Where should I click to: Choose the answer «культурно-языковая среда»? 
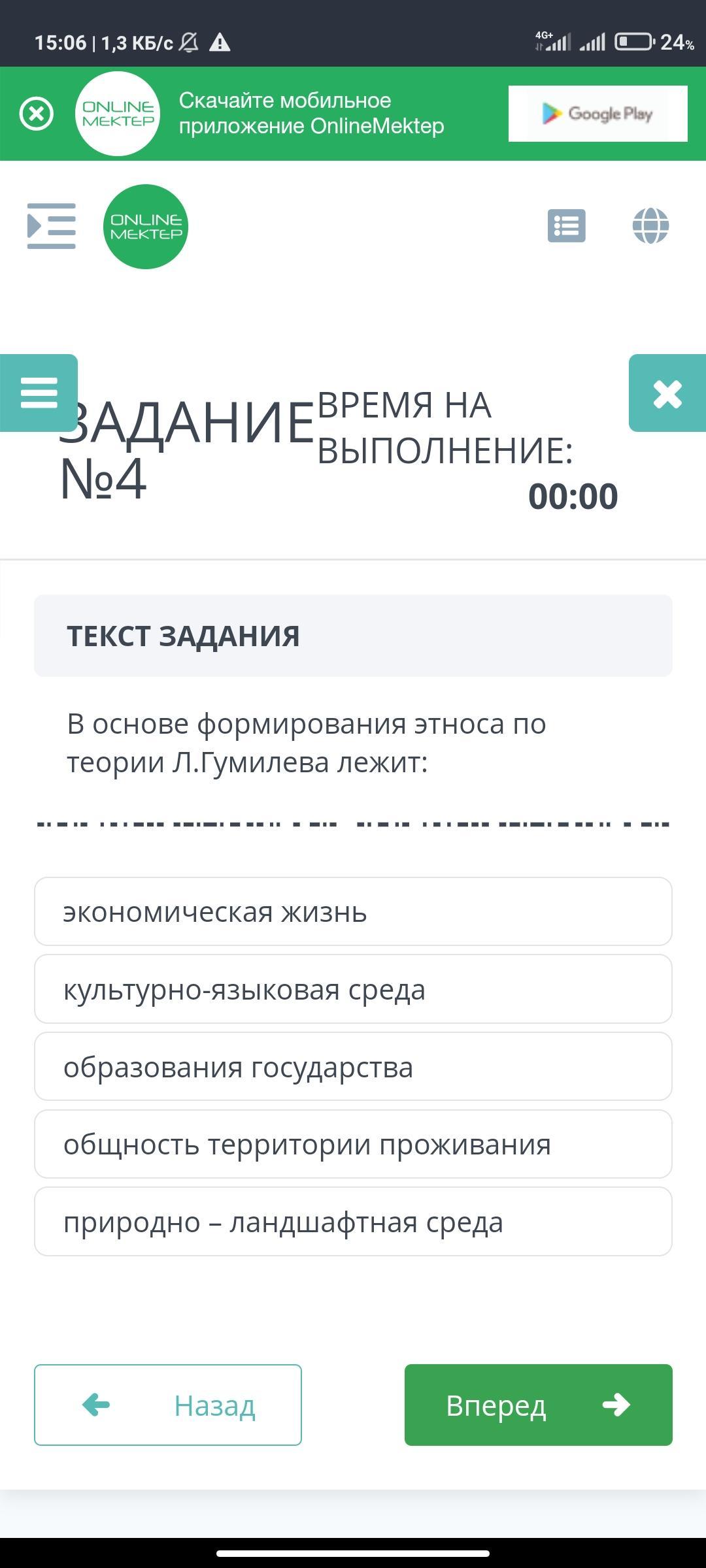(x=353, y=989)
